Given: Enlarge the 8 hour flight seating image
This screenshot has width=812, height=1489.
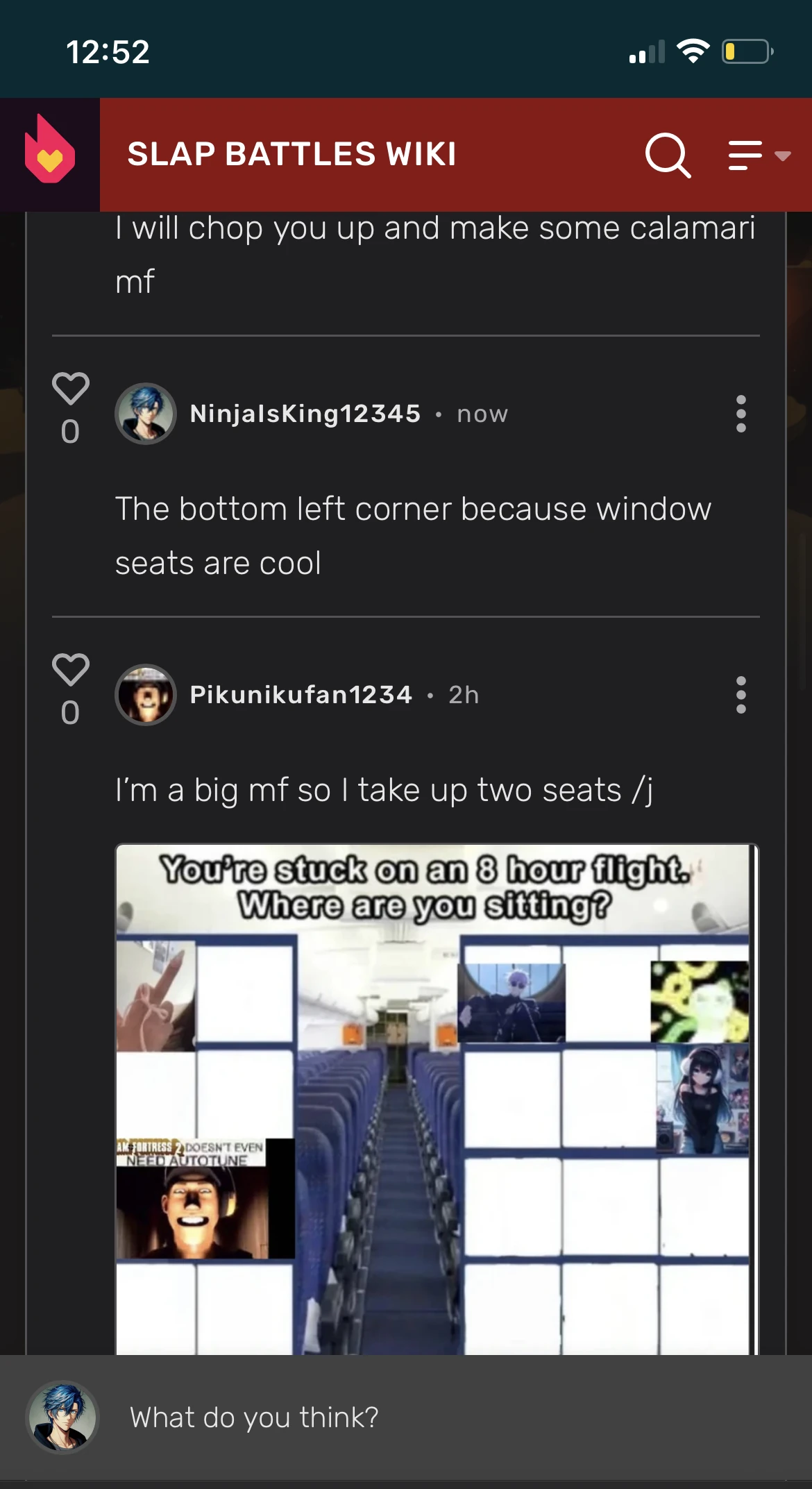Looking at the screenshot, I should click(436, 1098).
